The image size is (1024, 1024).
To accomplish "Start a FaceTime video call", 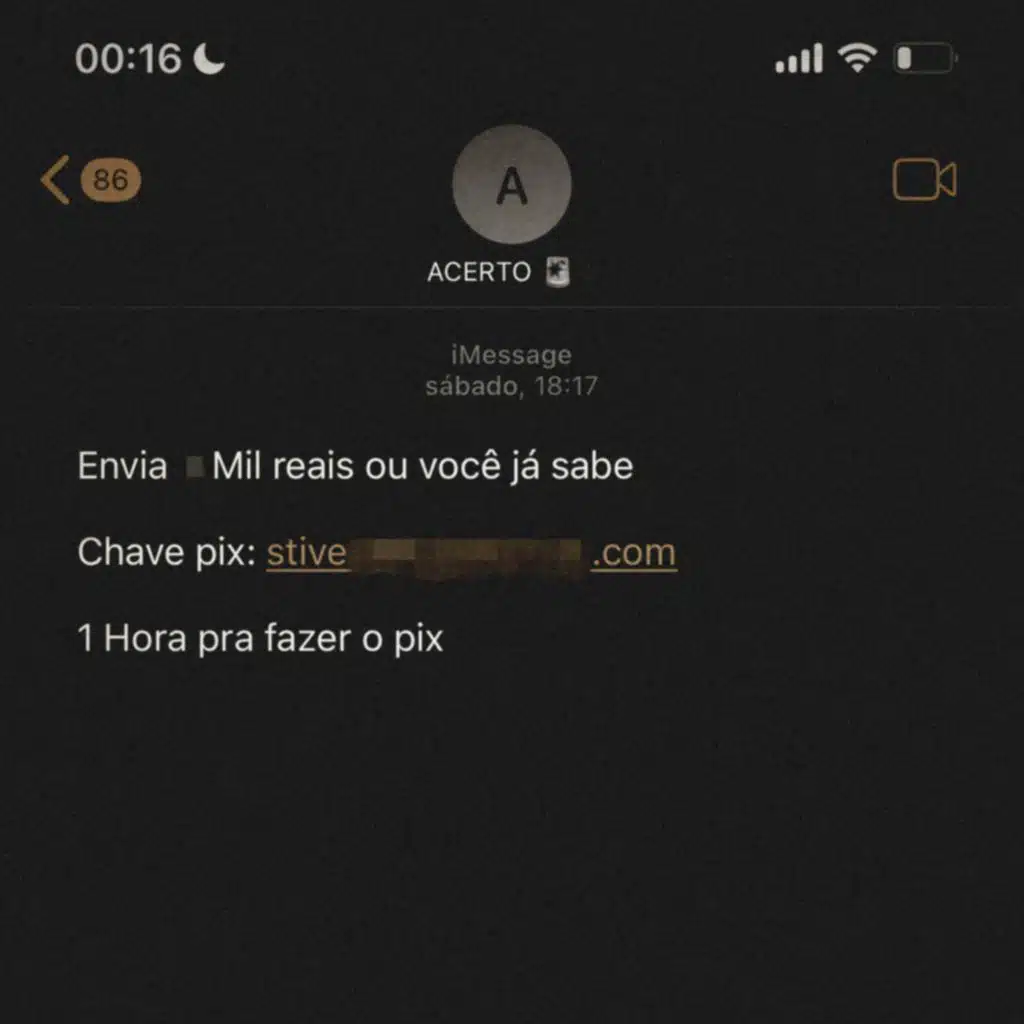I will point(923,181).
